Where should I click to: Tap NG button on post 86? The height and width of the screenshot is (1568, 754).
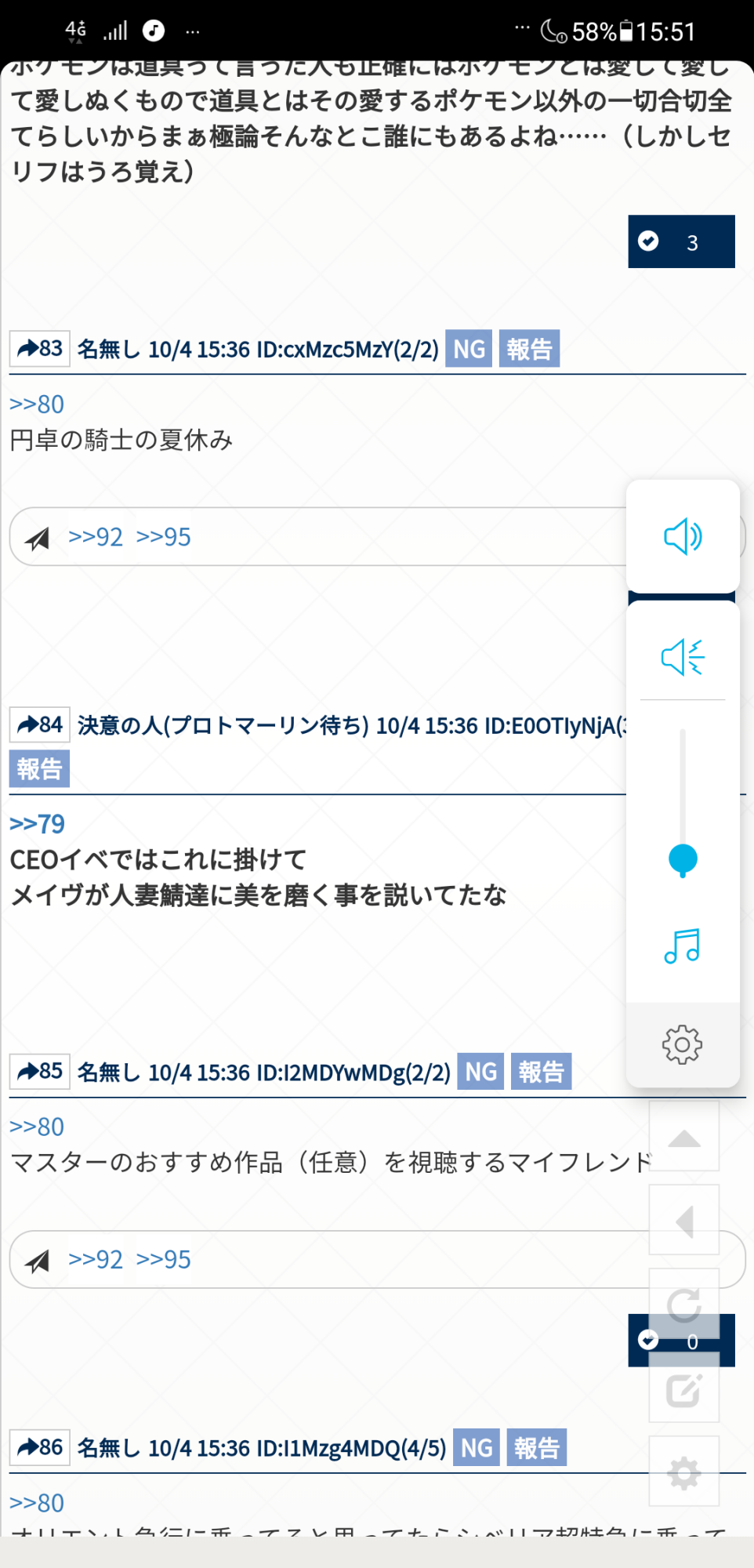[x=477, y=1448]
